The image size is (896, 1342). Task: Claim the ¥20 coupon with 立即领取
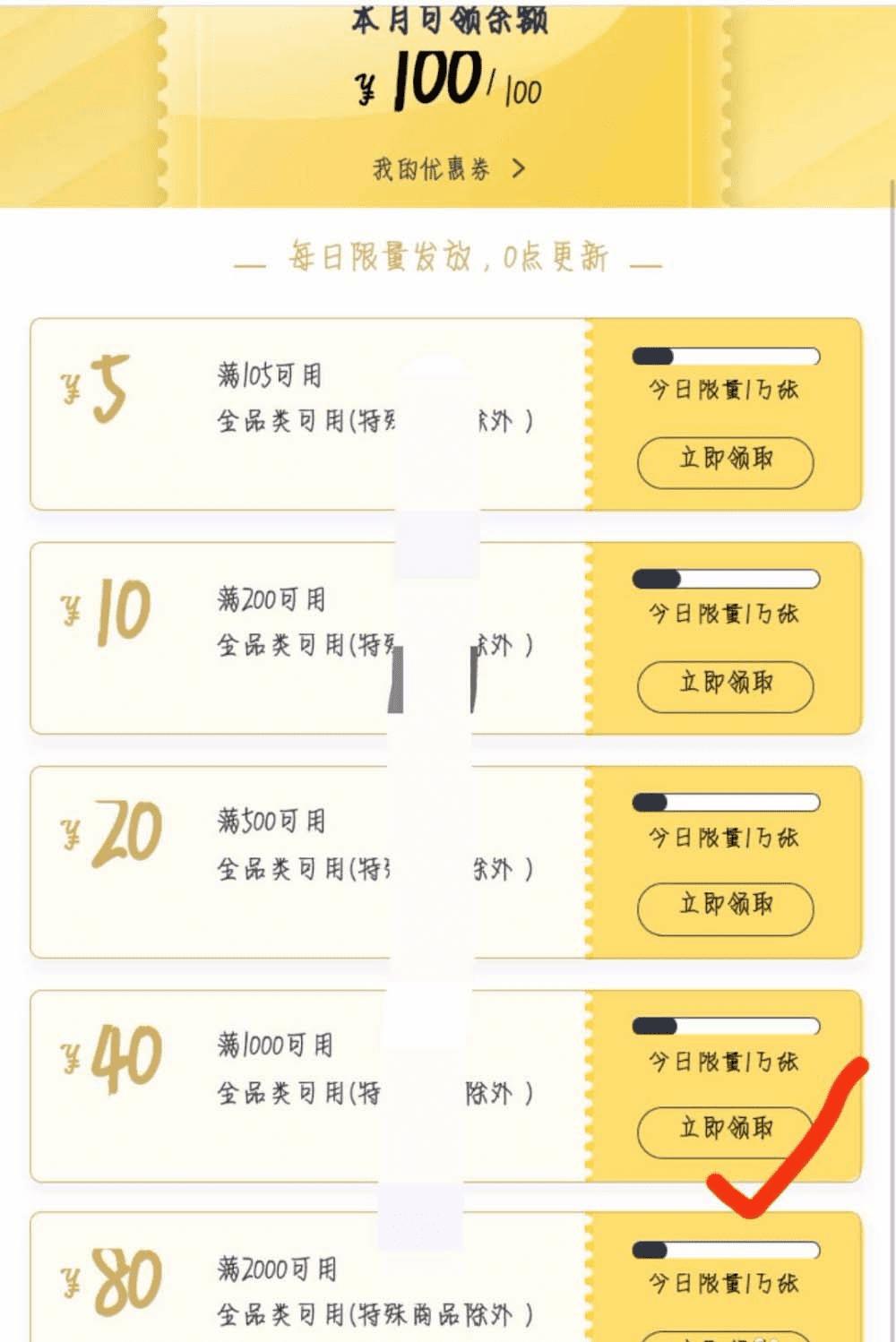click(x=725, y=908)
